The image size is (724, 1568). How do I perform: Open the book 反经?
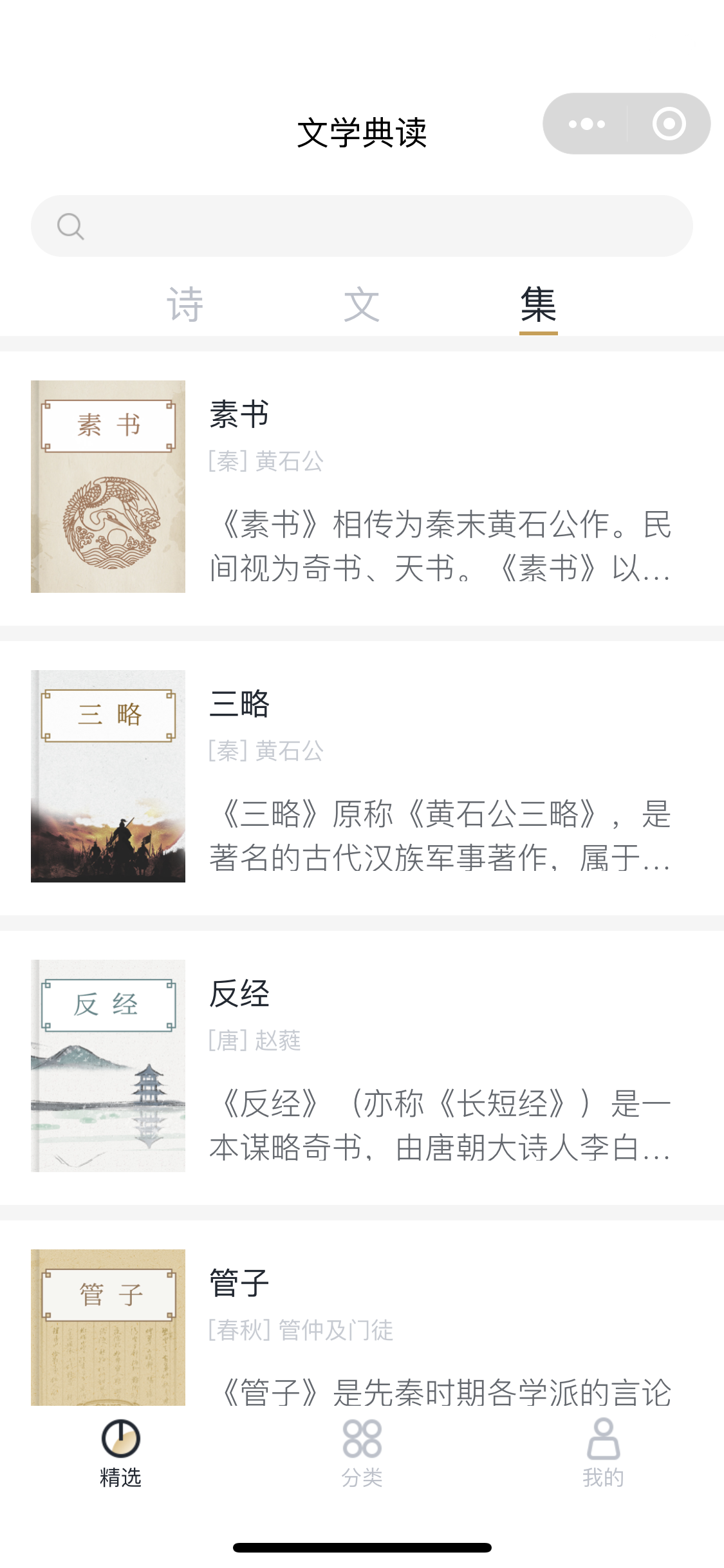pyautogui.click(x=362, y=1066)
